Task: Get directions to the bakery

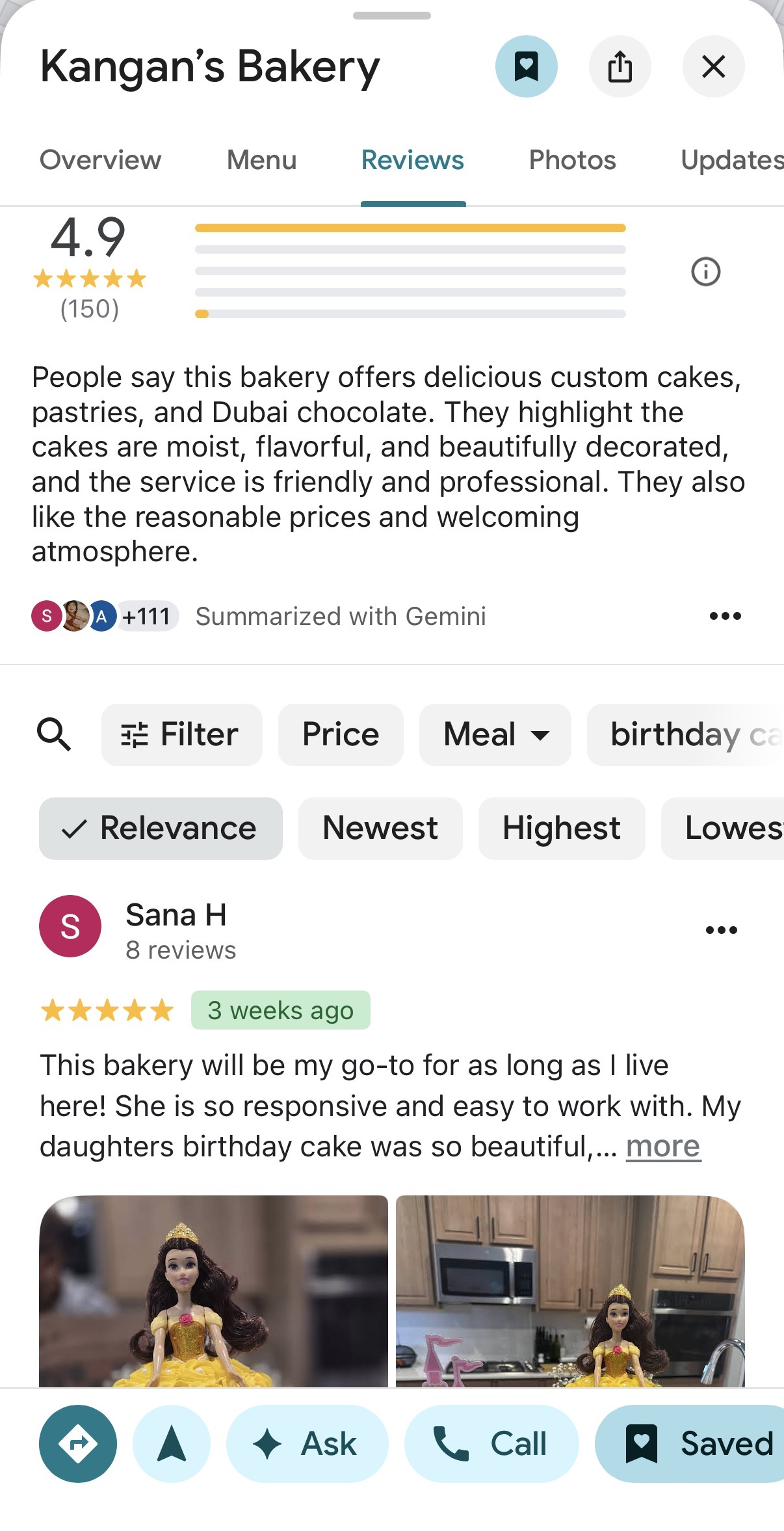Action: (x=78, y=1443)
